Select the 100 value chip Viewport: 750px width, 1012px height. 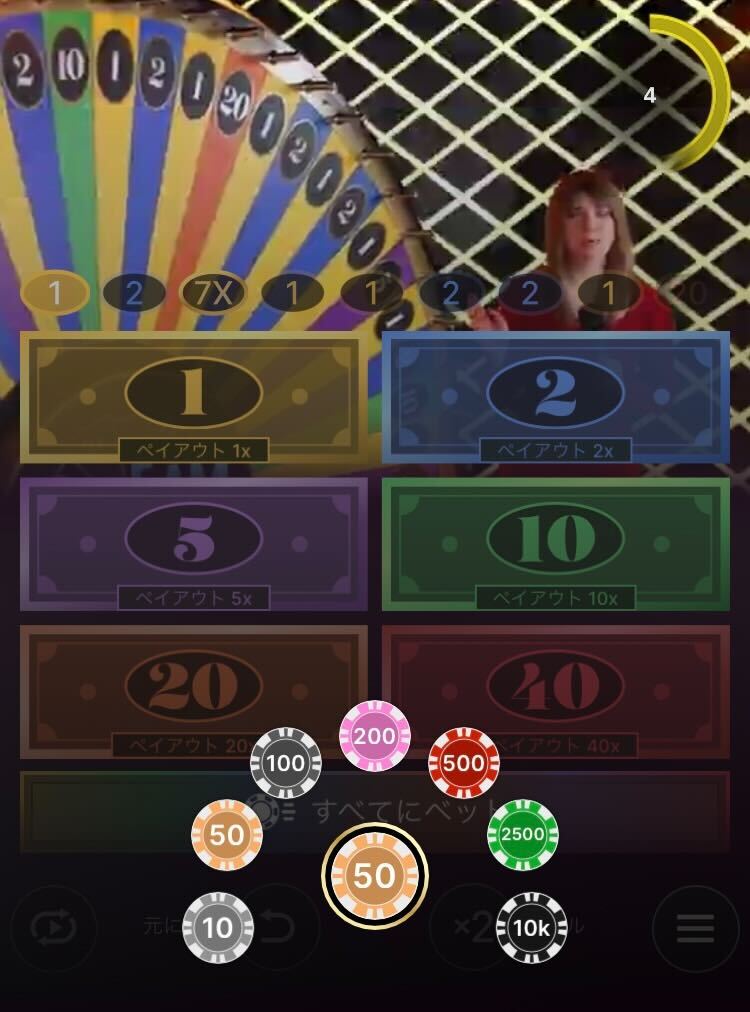click(x=285, y=765)
